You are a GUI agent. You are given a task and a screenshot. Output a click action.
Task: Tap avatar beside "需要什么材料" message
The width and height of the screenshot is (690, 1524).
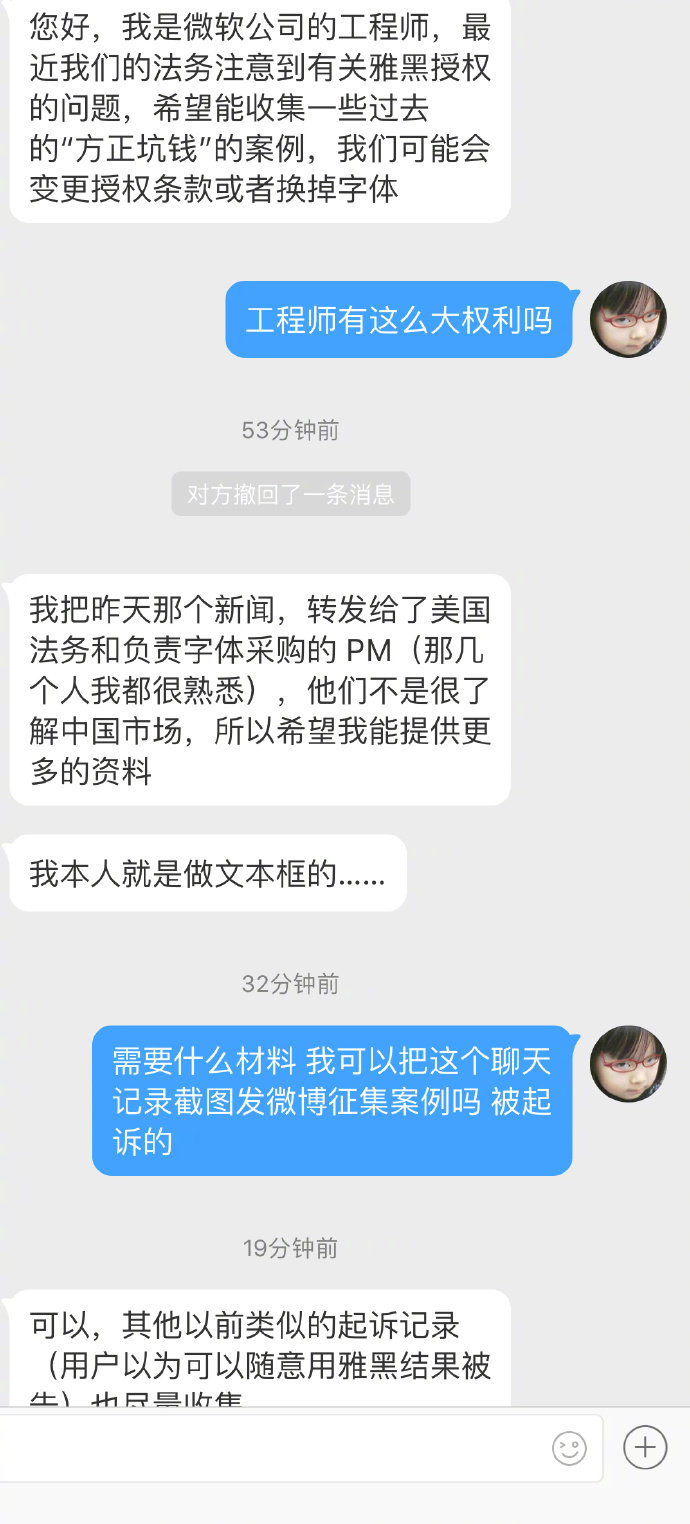[x=628, y=1064]
